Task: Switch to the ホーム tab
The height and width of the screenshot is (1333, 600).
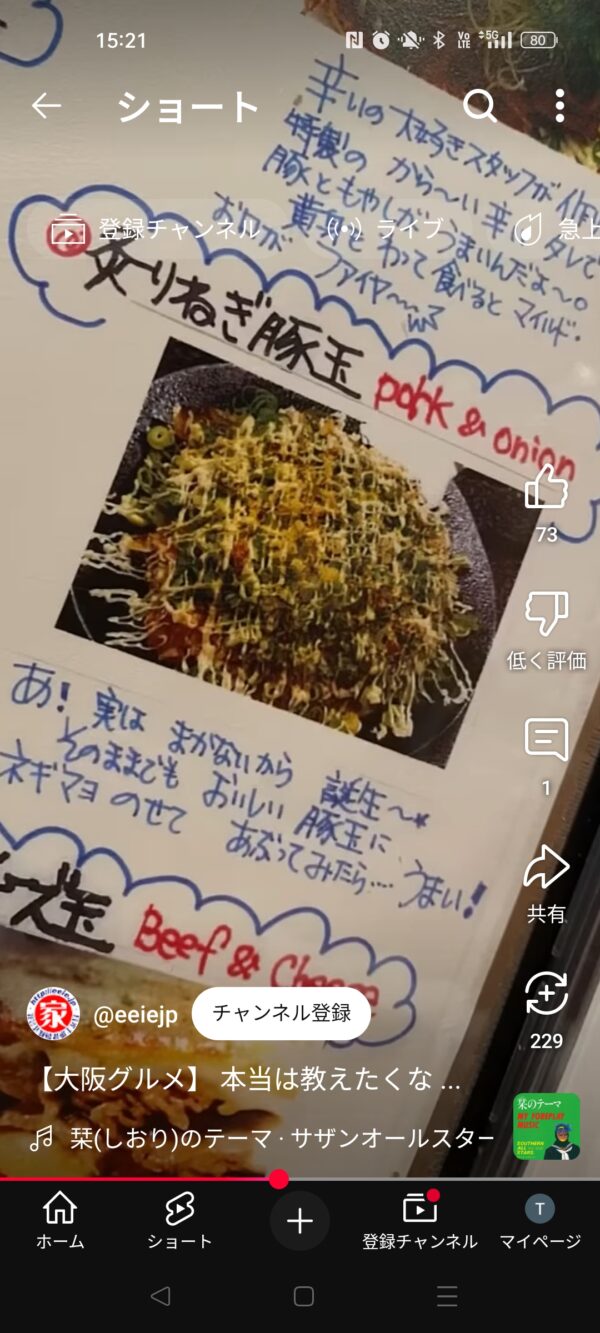Action: tap(60, 1220)
